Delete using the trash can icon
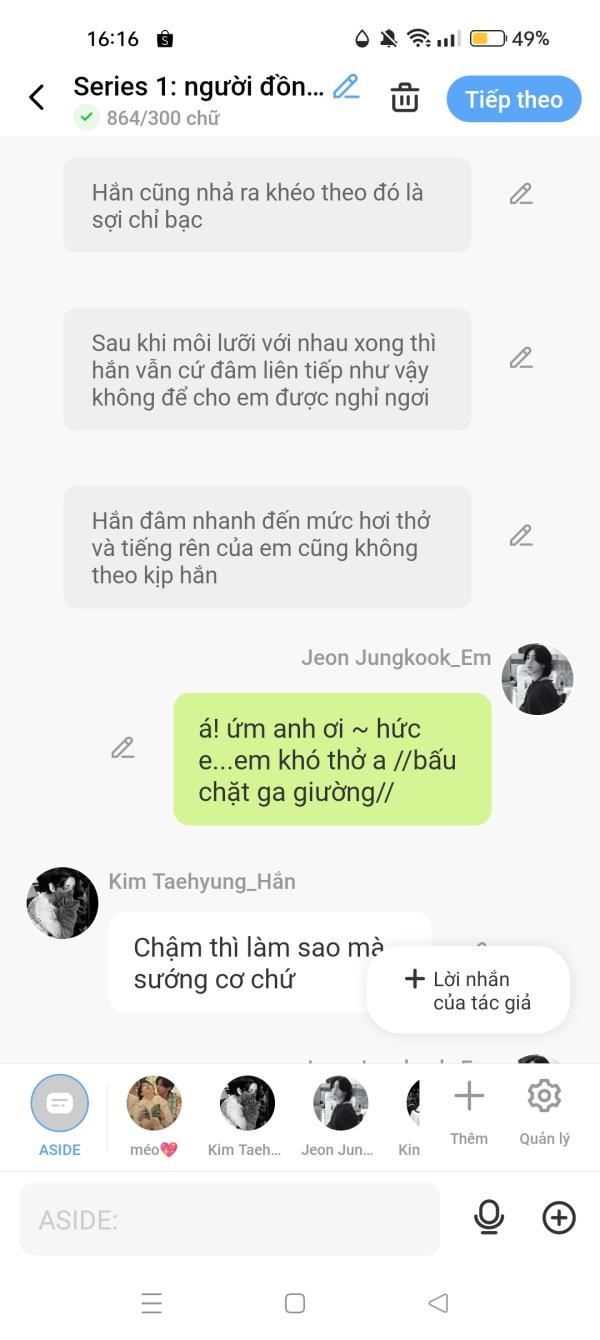This screenshot has height=1340, width=600. click(x=404, y=98)
